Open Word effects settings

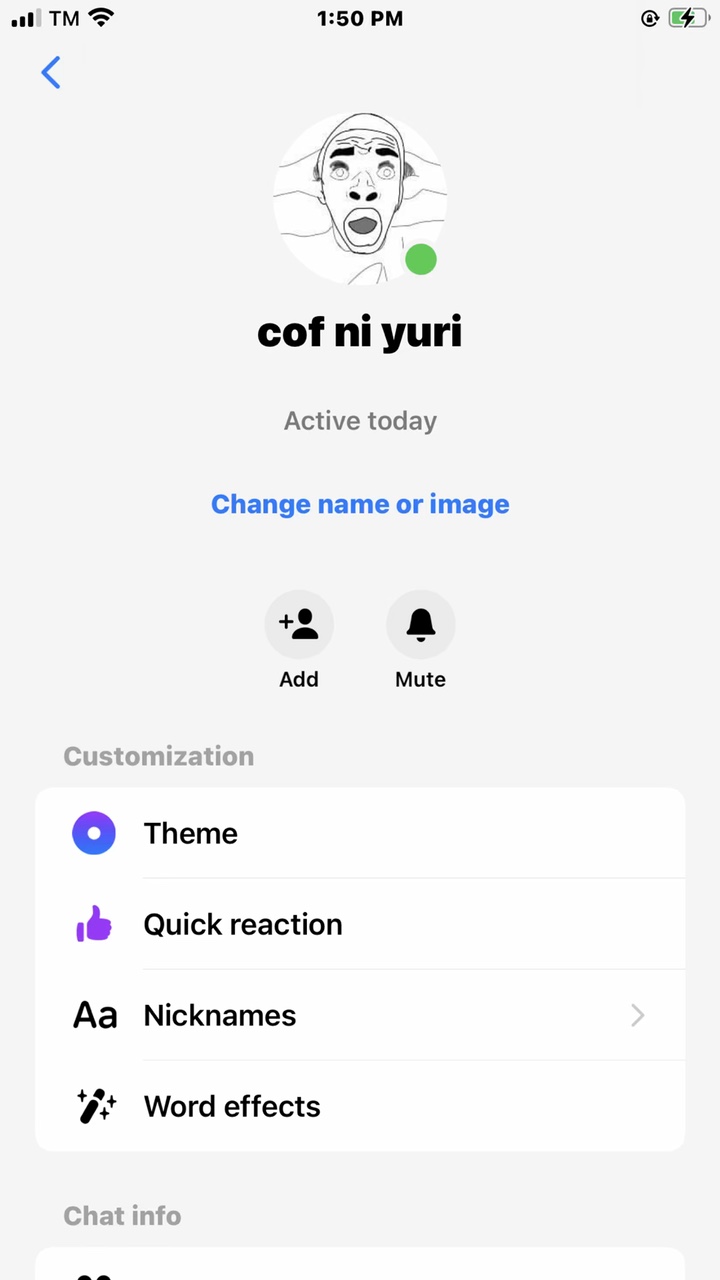(x=360, y=1106)
